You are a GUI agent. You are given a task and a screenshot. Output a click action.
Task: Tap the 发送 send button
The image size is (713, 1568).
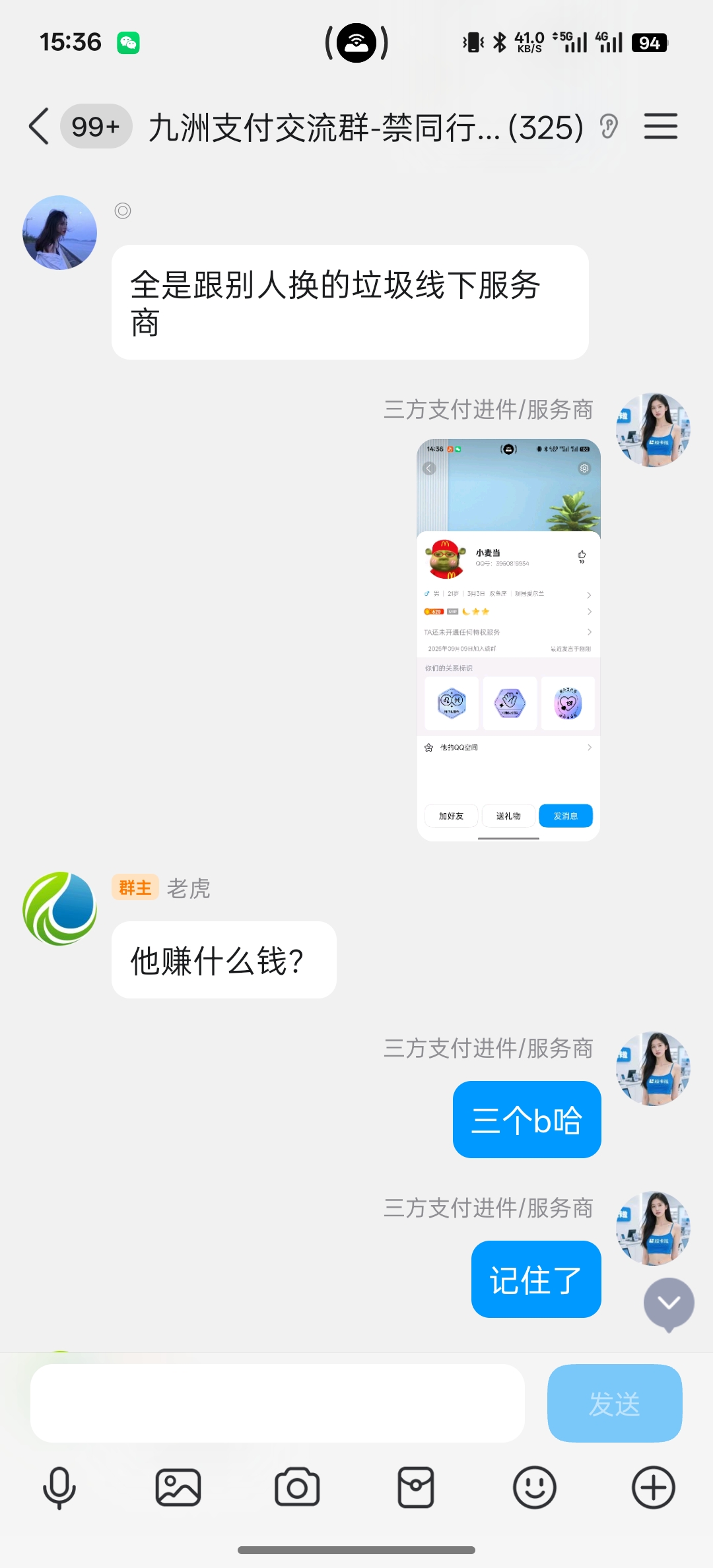click(614, 1404)
